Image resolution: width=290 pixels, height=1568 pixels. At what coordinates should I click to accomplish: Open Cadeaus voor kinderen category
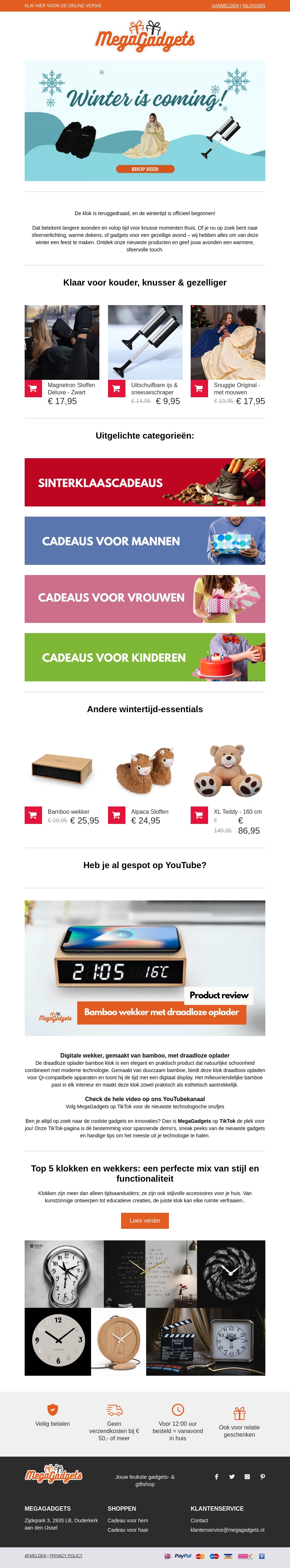click(145, 657)
